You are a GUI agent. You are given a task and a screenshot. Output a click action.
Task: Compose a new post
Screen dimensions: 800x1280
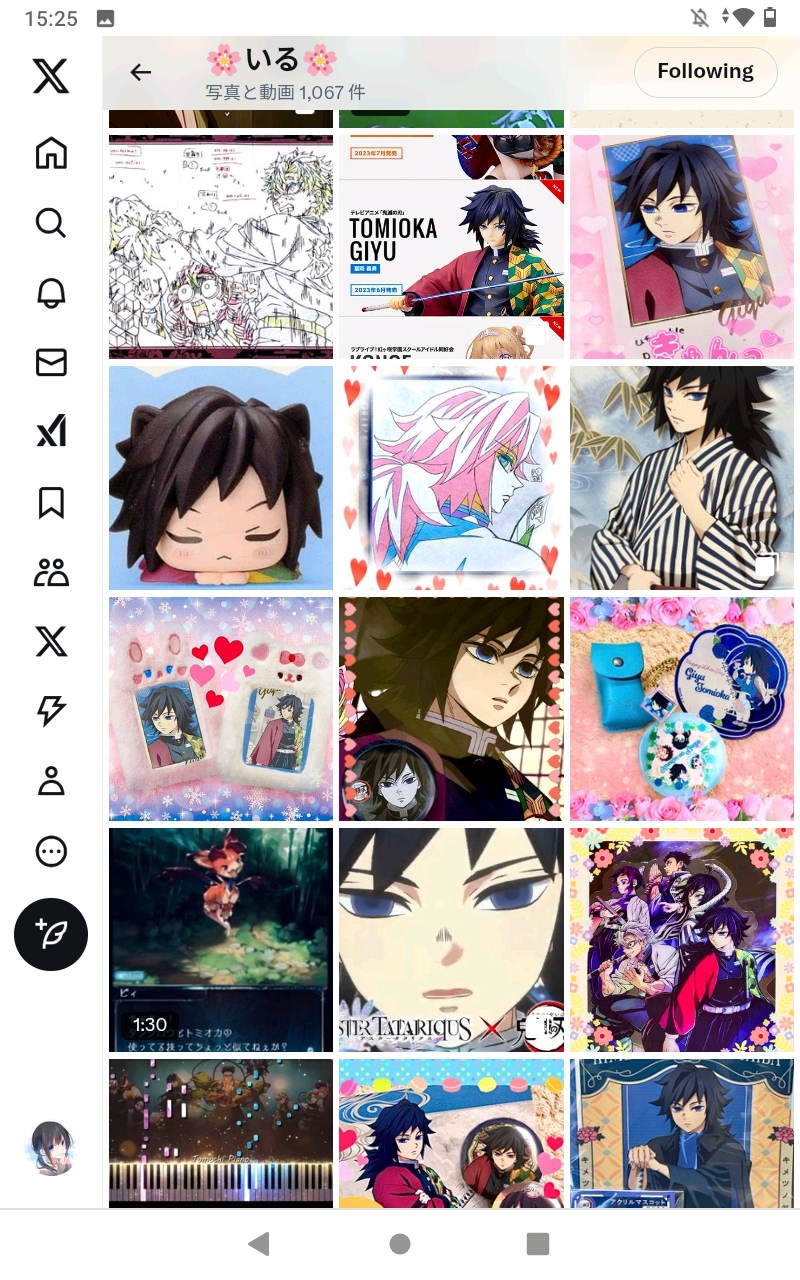[x=51, y=934]
